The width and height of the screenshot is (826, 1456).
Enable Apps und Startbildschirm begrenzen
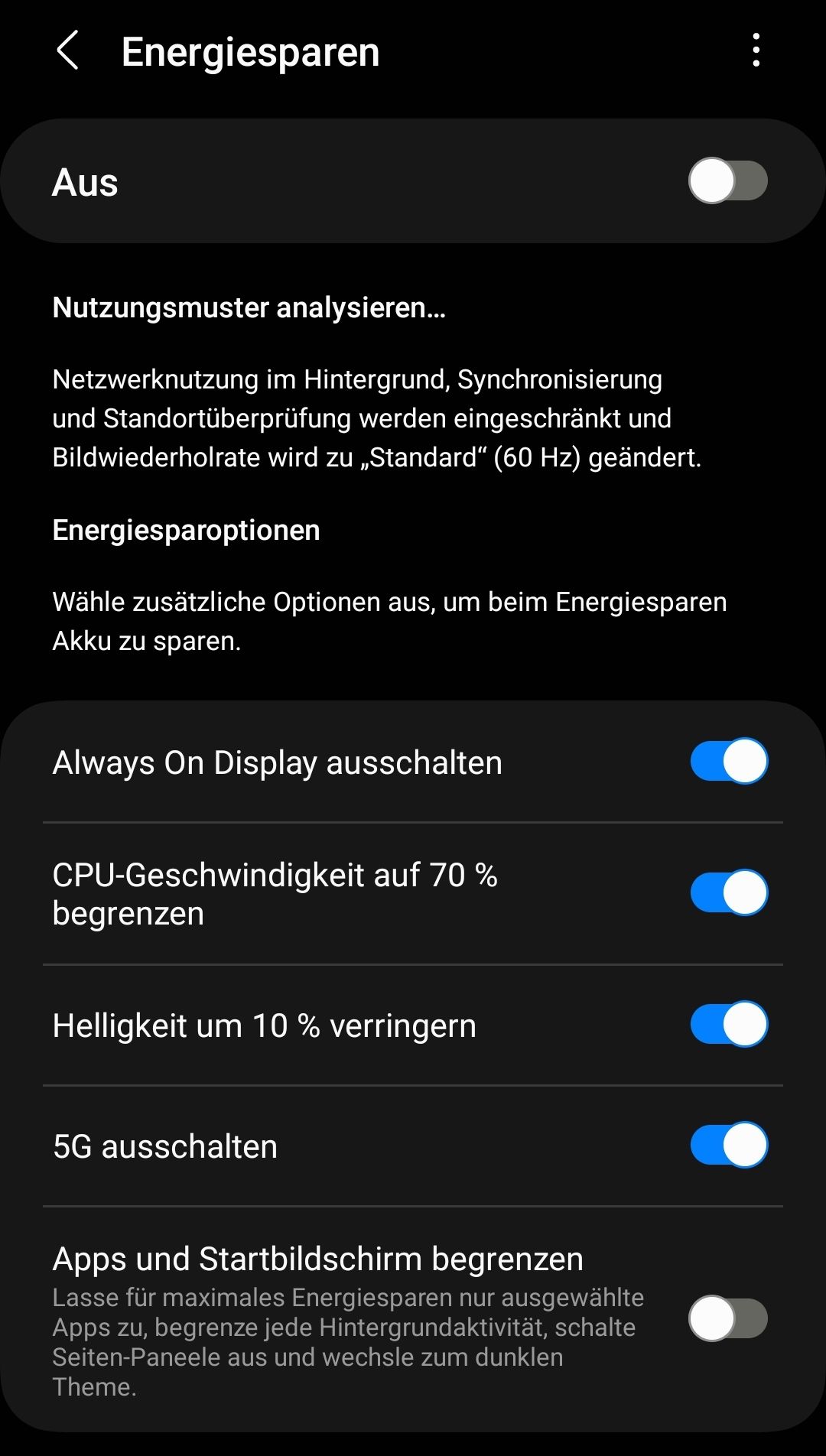click(x=727, y=1318)
